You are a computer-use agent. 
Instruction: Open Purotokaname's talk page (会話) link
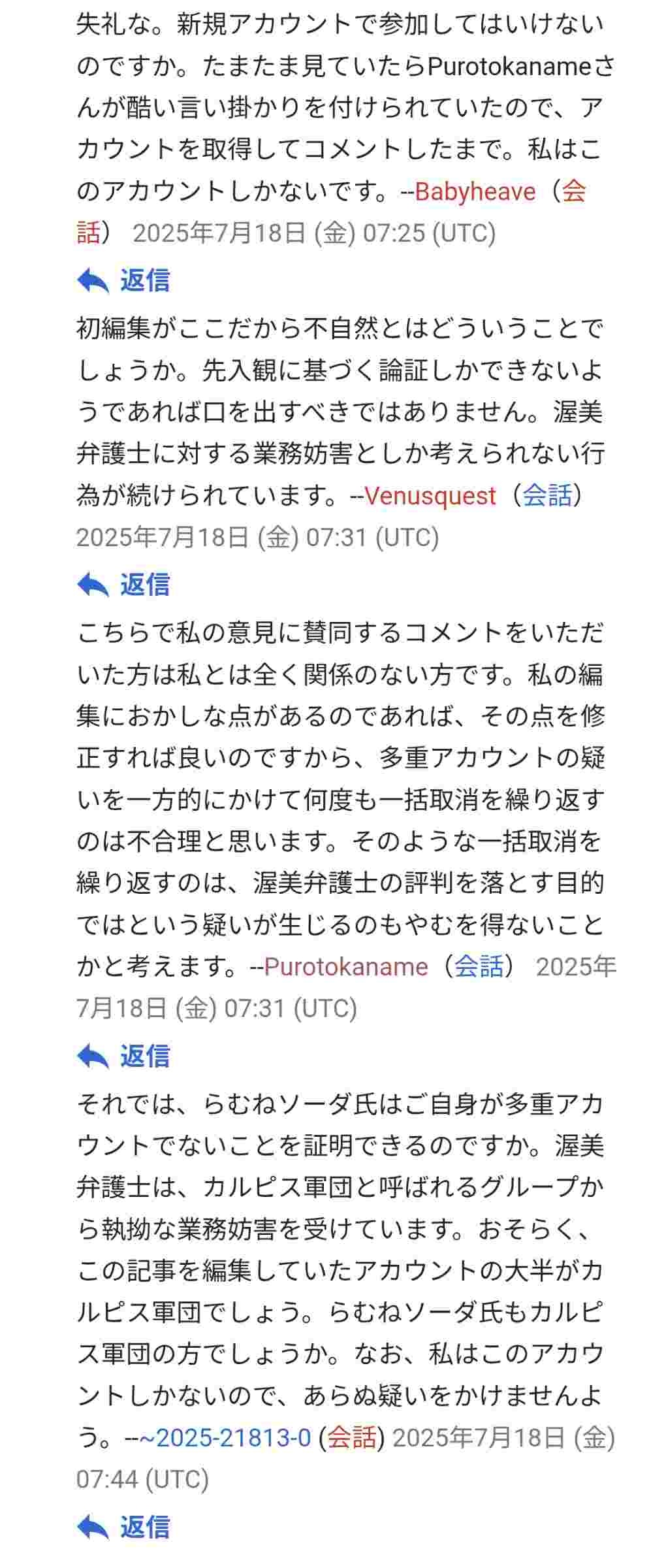[479, 966]
